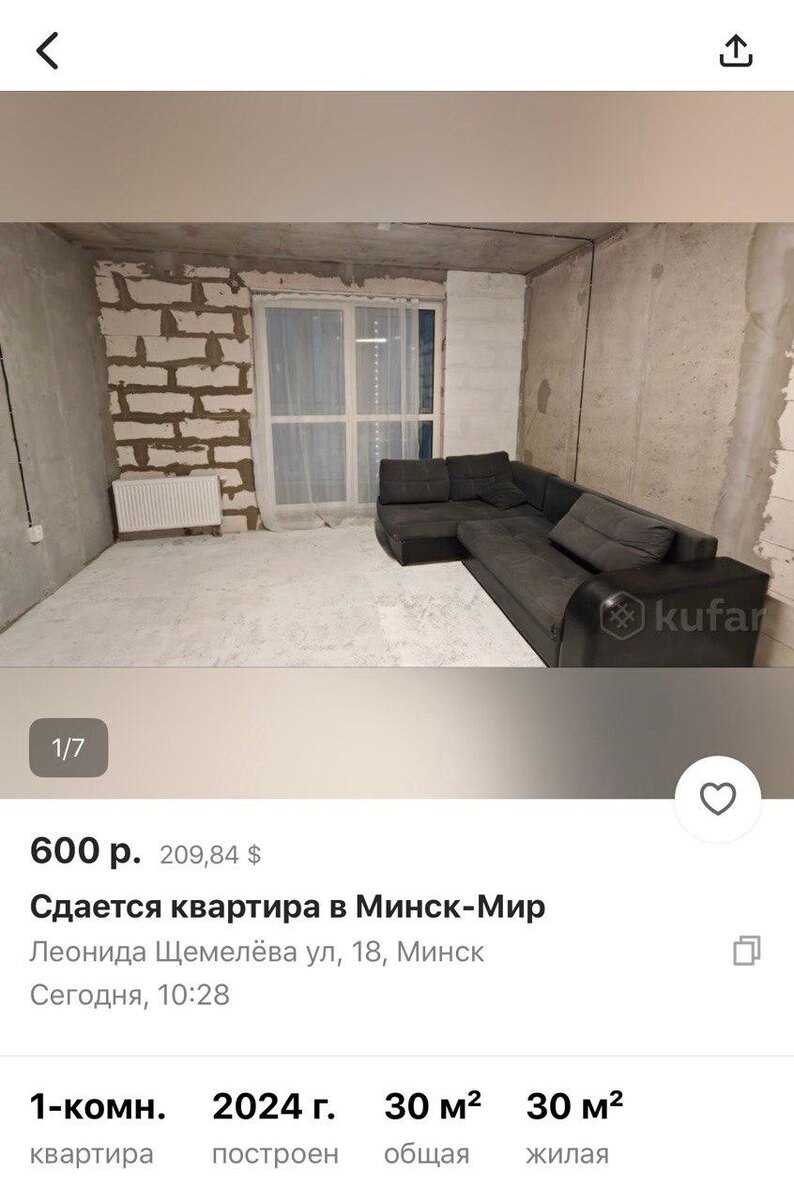Open the apartment photo gallery
Viewport: 794px width, 1200px height.
pos(397,445)
